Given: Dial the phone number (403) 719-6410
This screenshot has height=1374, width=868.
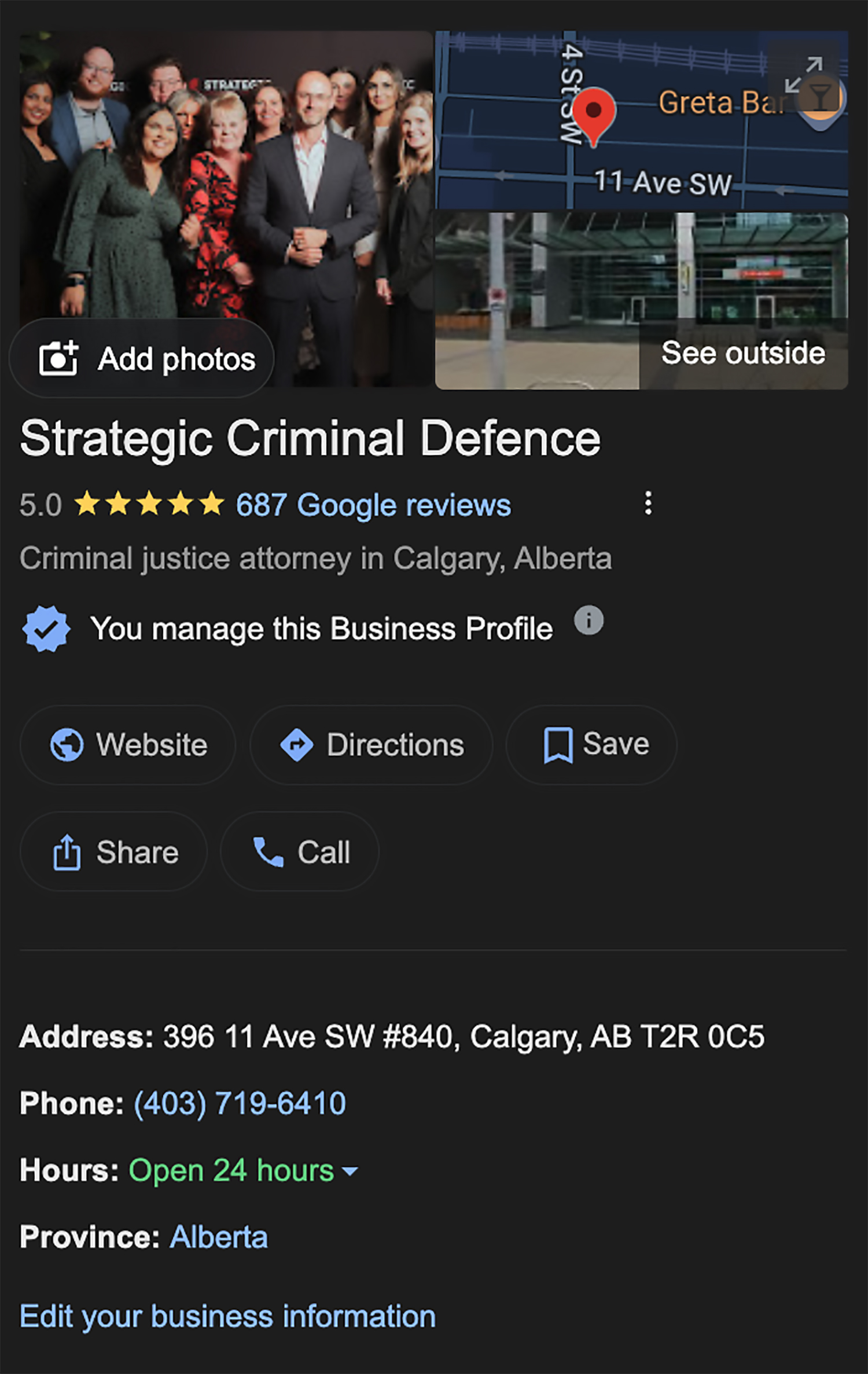Looking at the screenshot, I should pyautogui.click(x=240, y=1103).
